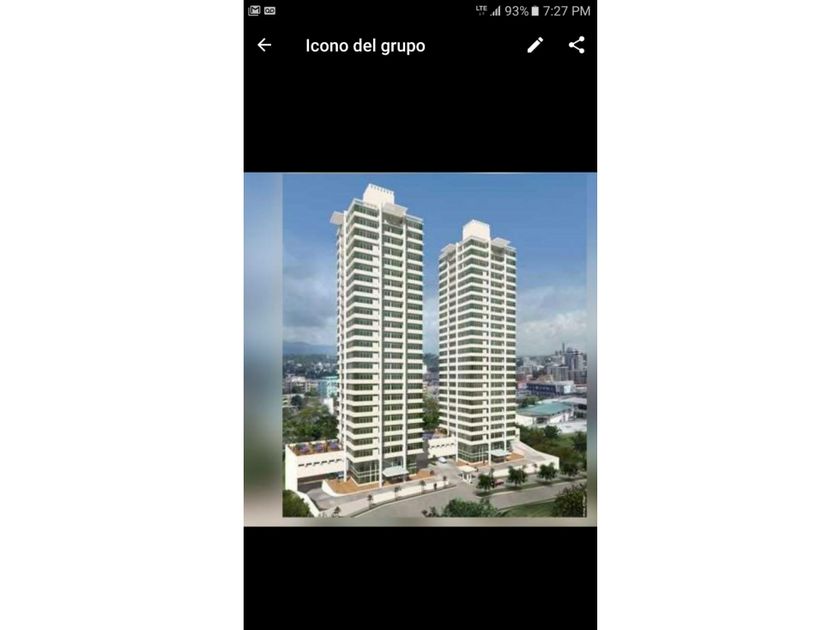Screen dimensions: 840x630
Task: Share the group icon image
Action: click(x=576, y=45)
